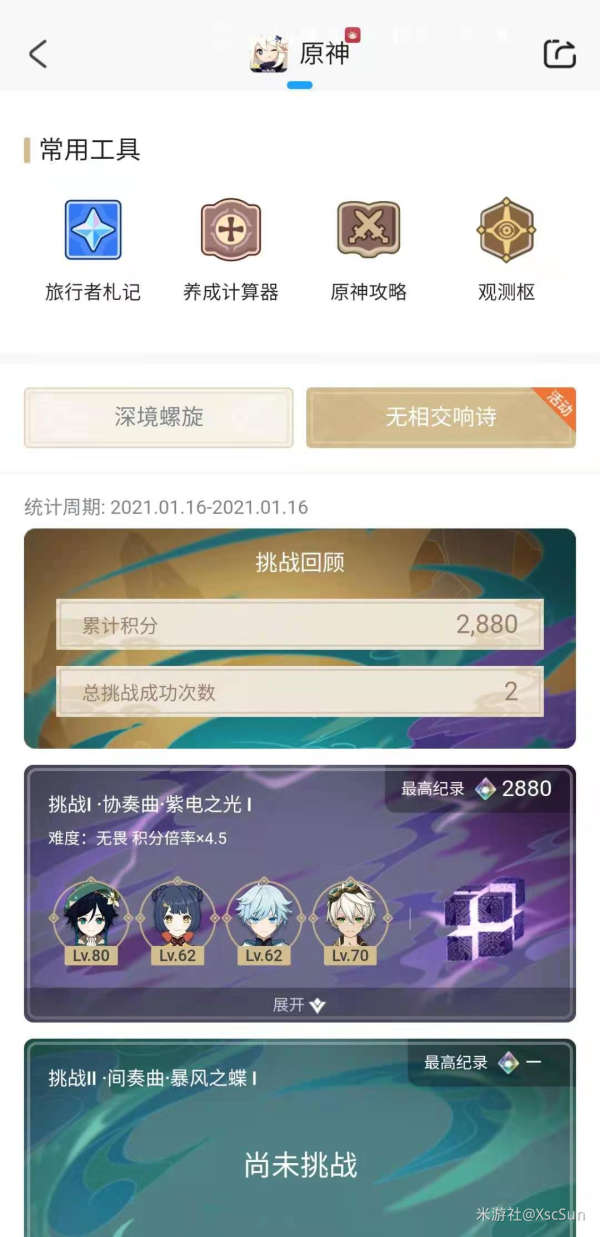Switch to 深境螺旋 tab
This screenshot has height=1237, width=600.
point(159,417)
